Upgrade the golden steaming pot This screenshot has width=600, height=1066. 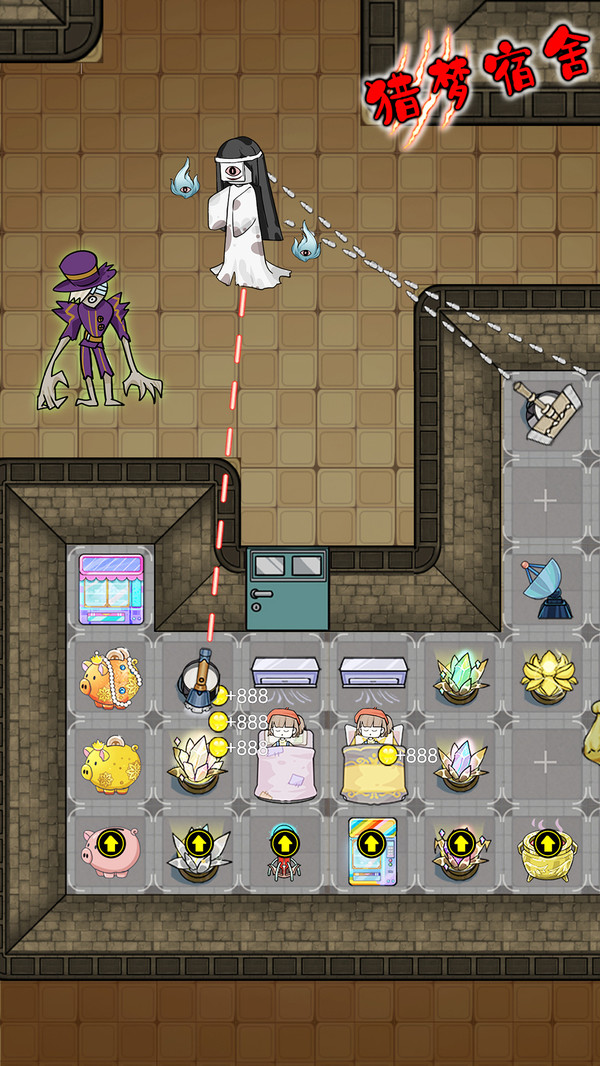click(546, 841)
